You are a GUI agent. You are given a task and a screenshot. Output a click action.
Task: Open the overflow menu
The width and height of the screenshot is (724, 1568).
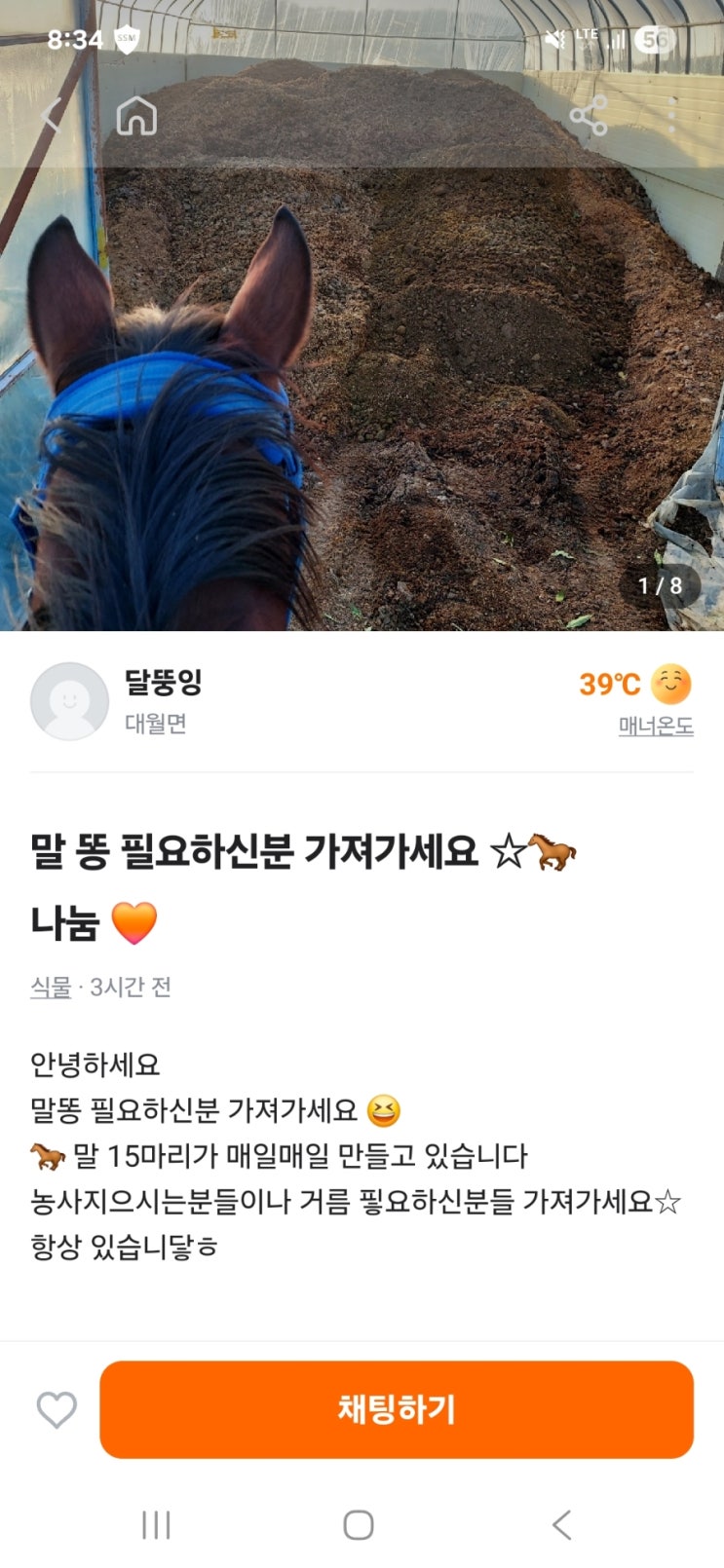tap(671, 117)
